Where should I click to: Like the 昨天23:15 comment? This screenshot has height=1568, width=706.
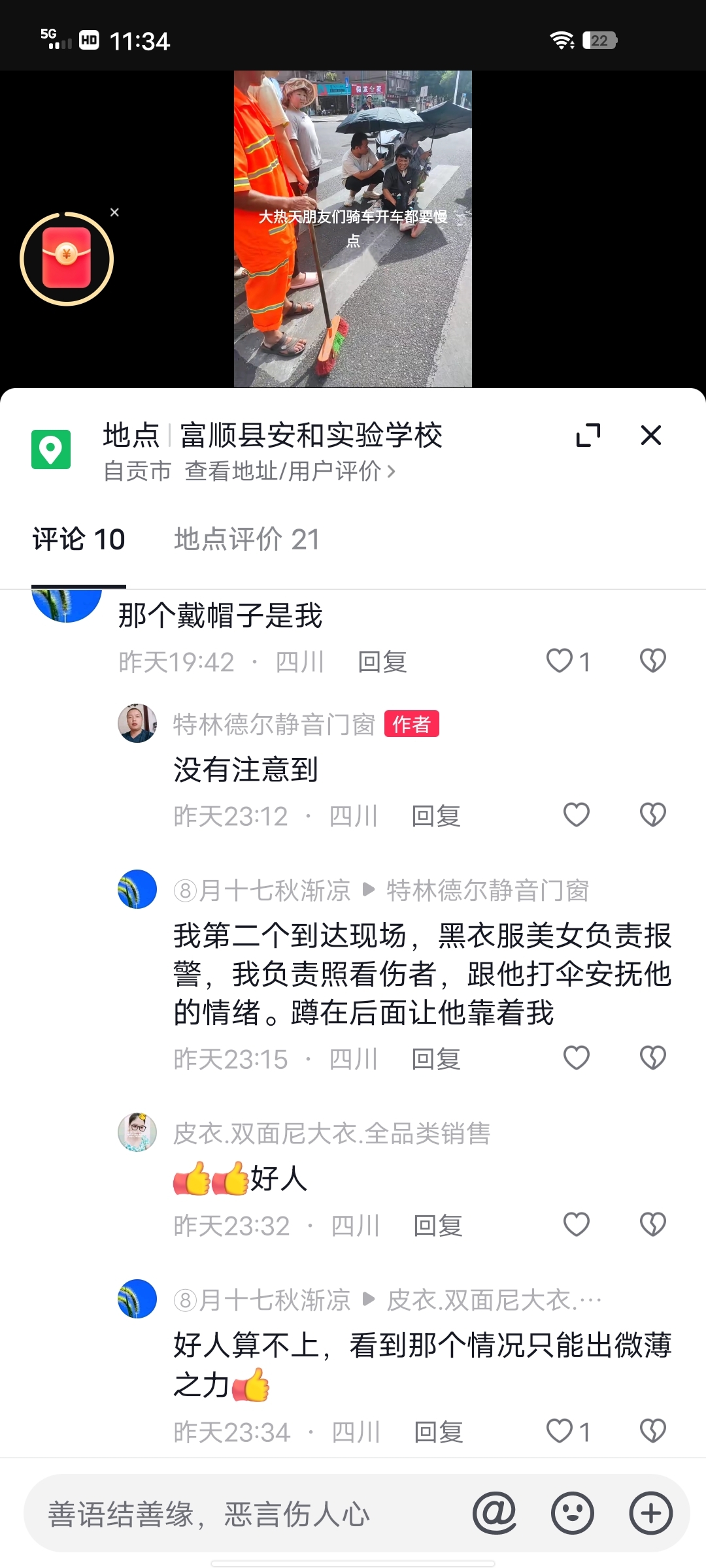(576, 1058)
